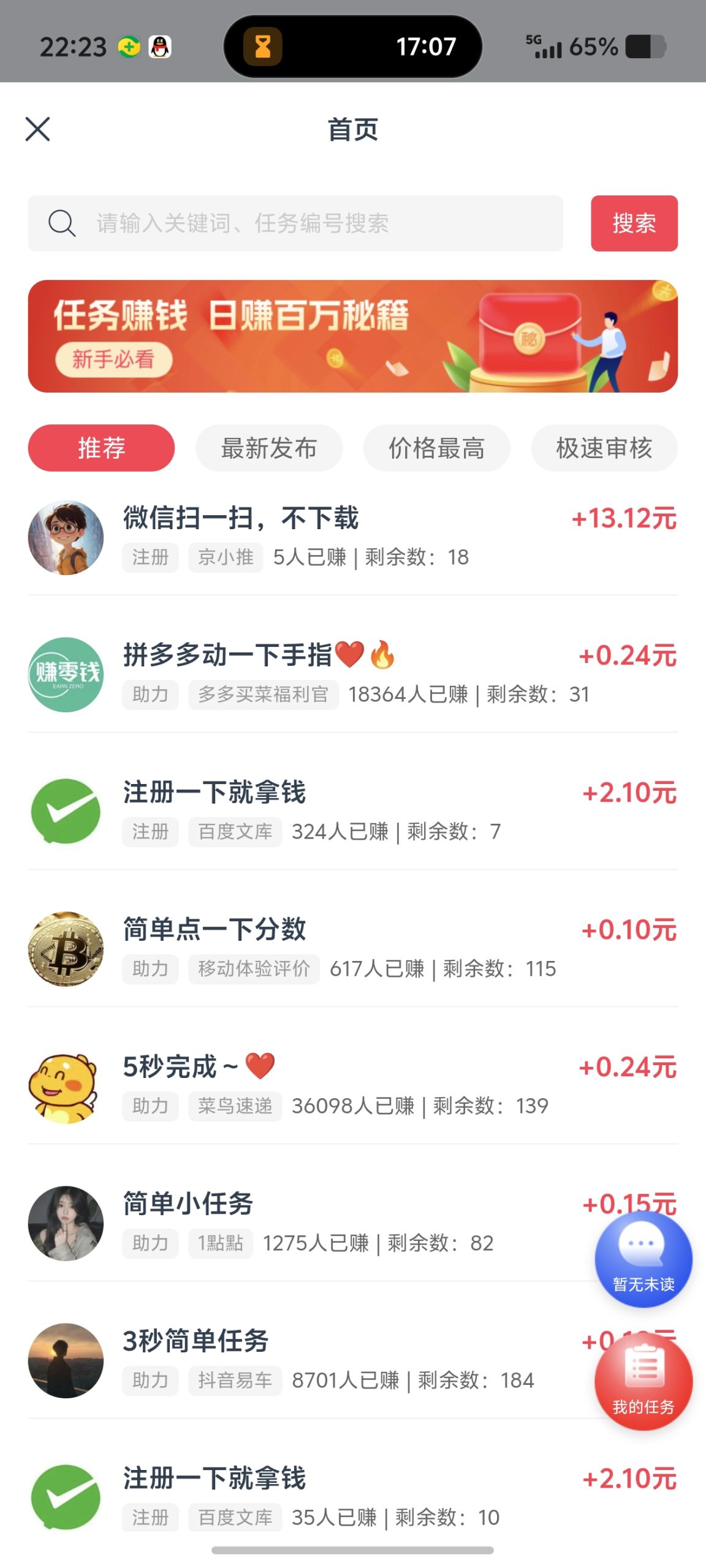This screenshot has height=1568, width=706.
Task: Open the 微信扫一扫，不下载 task
Action: pyautogui.click(x=306, y=537)
